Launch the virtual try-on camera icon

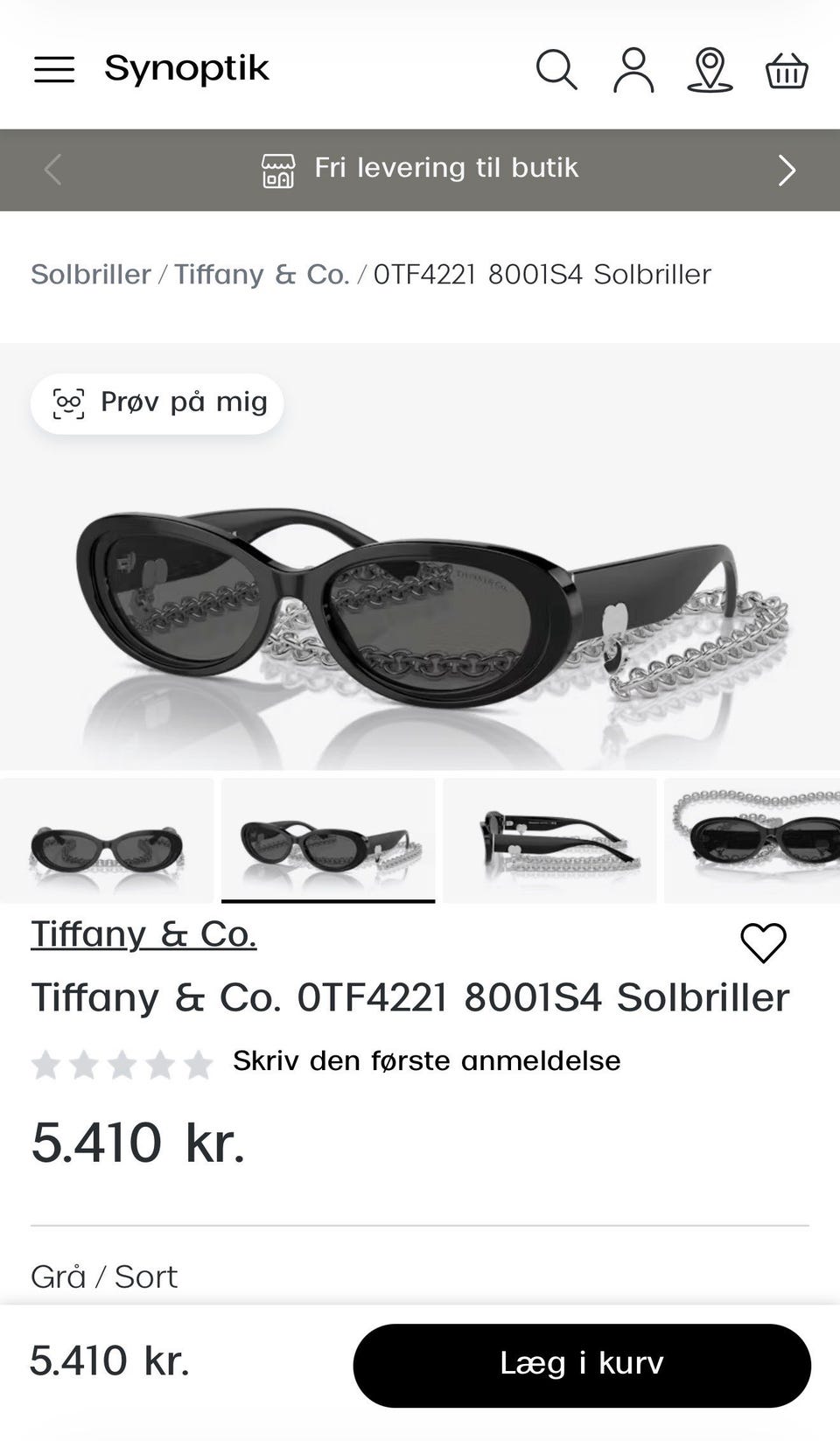pos(68,402)
